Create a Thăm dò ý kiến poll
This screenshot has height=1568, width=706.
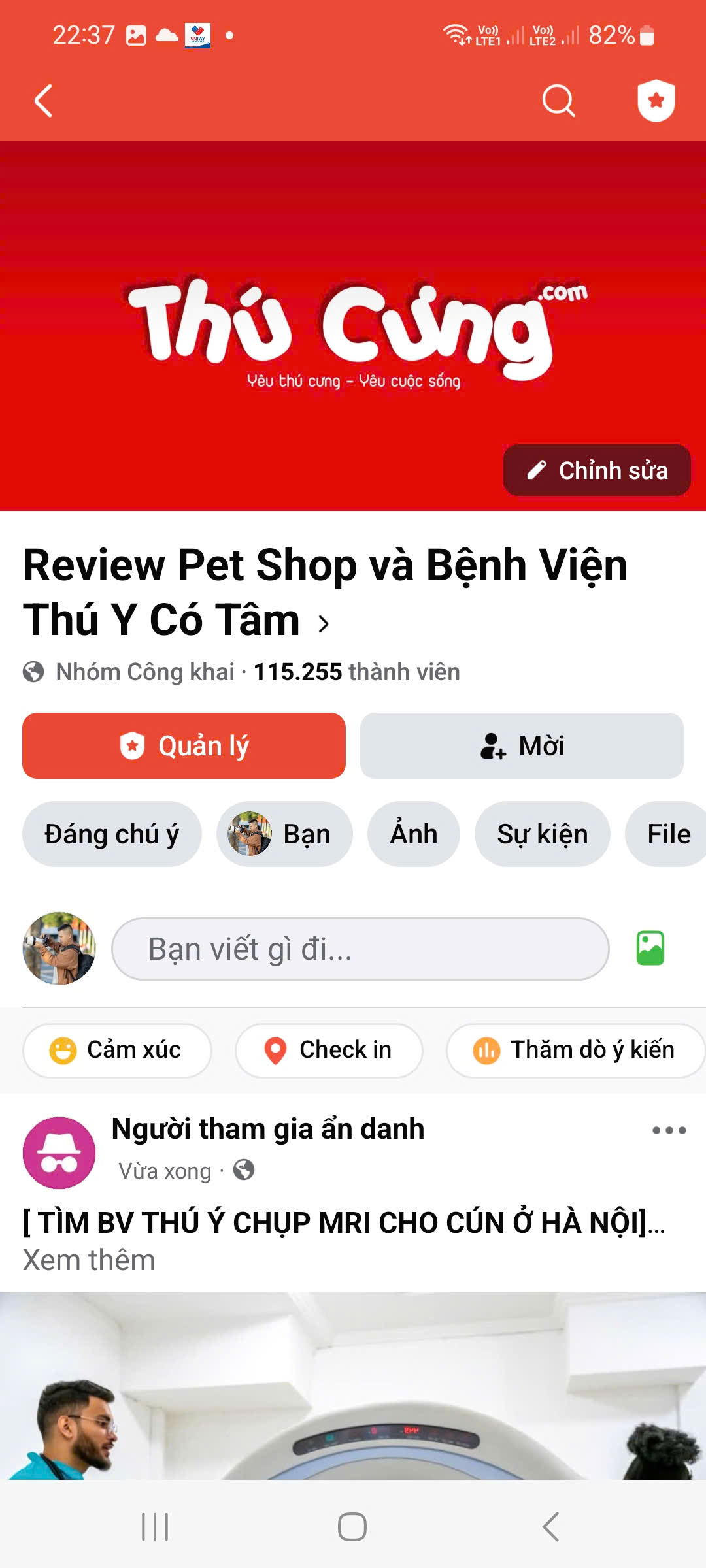575,1050
